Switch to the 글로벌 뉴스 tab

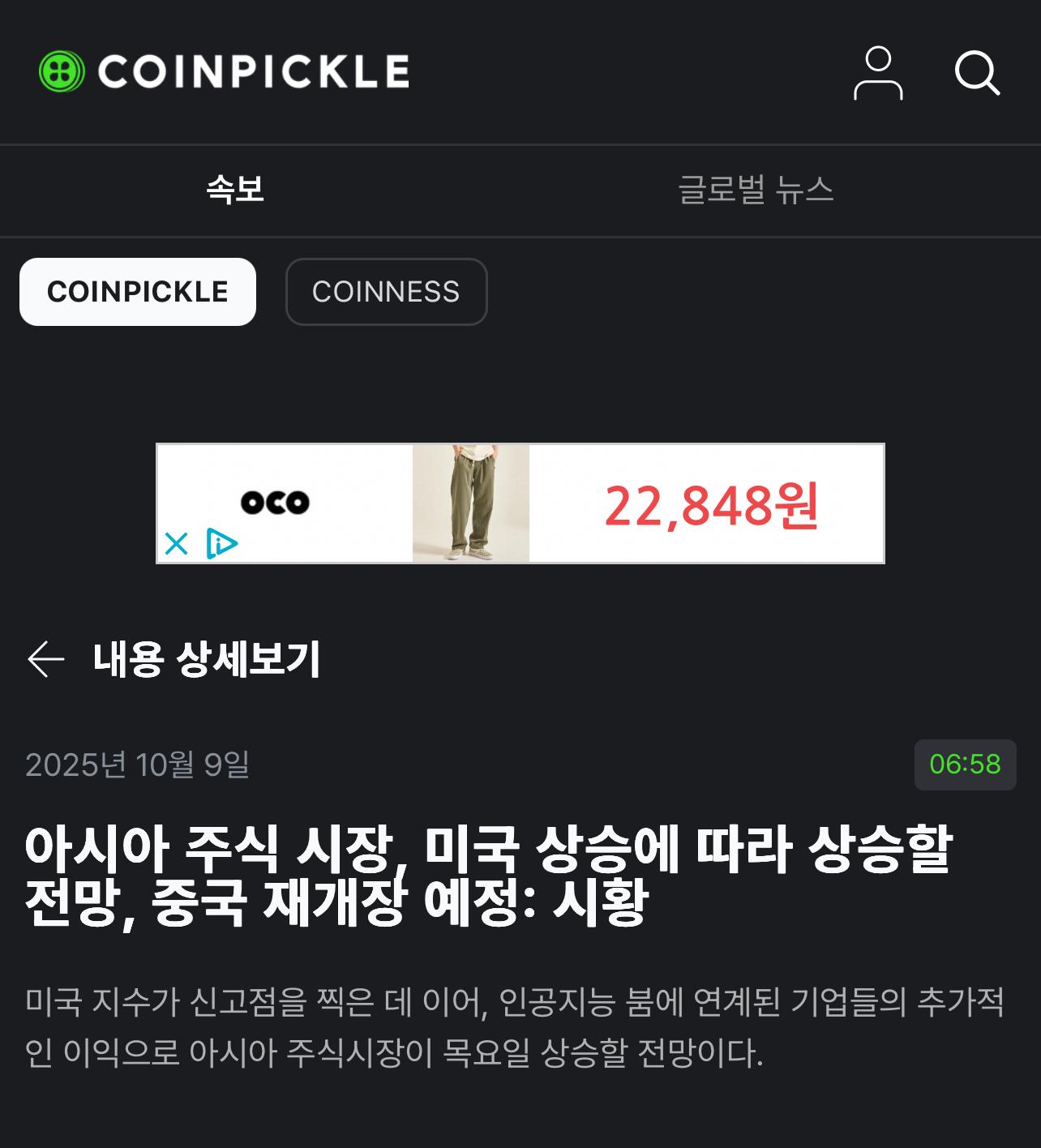coord(756,190)
